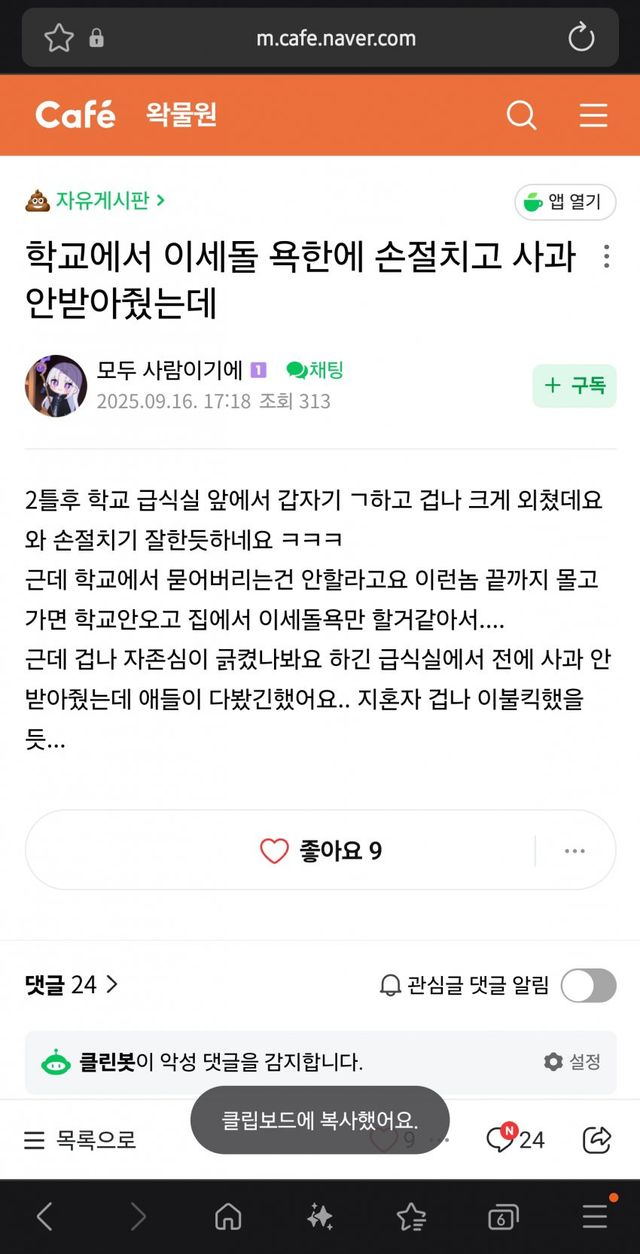
Task: Open the hamburger menu in Cafe header
Action: point(593,115)
